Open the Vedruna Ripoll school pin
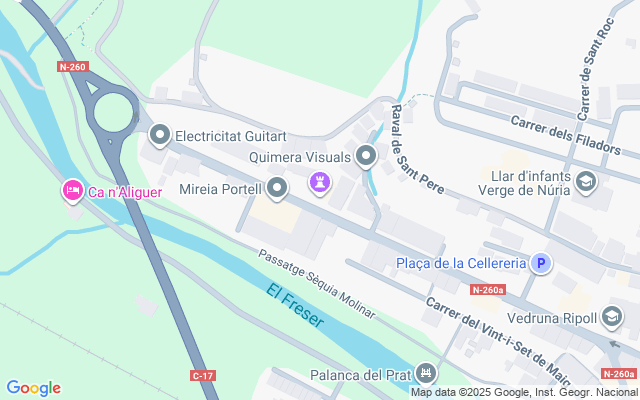This screenshot has height=400, width=640. (612, 317)
